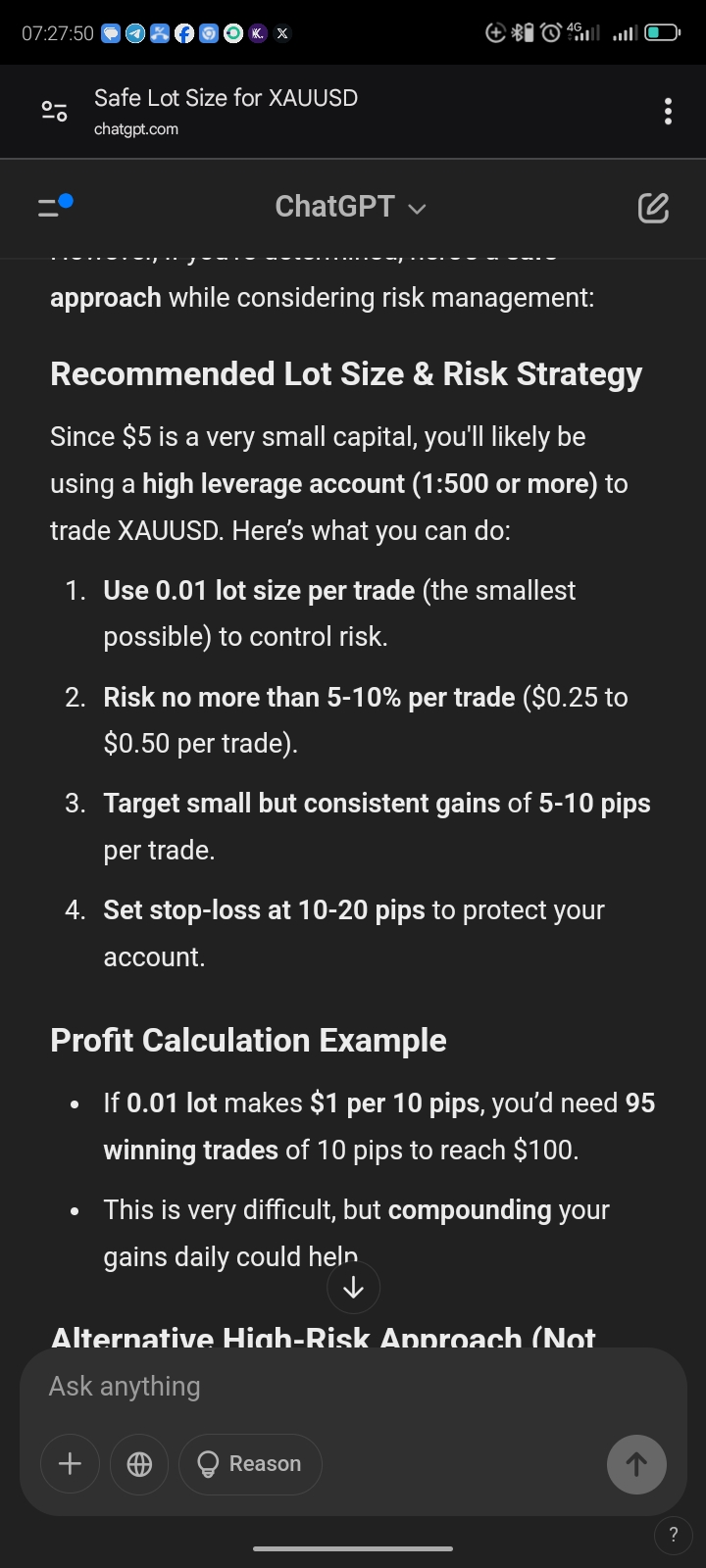
Task: Open the question mark help button
Action: [673, 1536]
